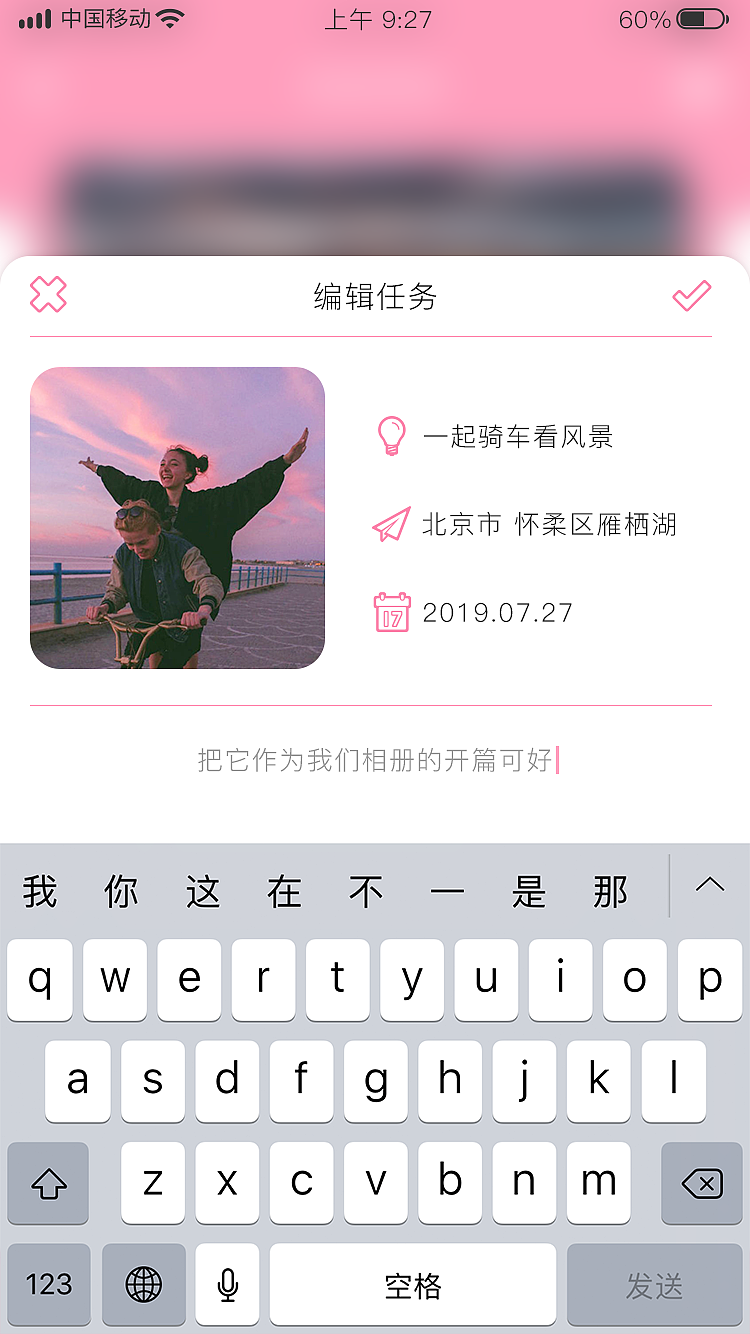The height and width of the screenshot is (1334, 750).
Task: Toggle the Shift key on the keyboard
Action: tap(48, 1183)
